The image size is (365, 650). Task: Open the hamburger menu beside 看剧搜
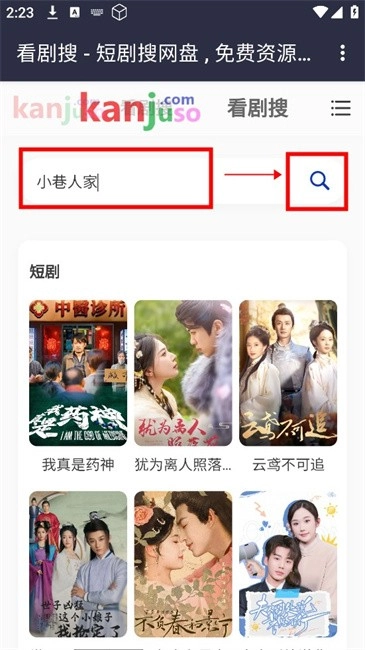341,108
